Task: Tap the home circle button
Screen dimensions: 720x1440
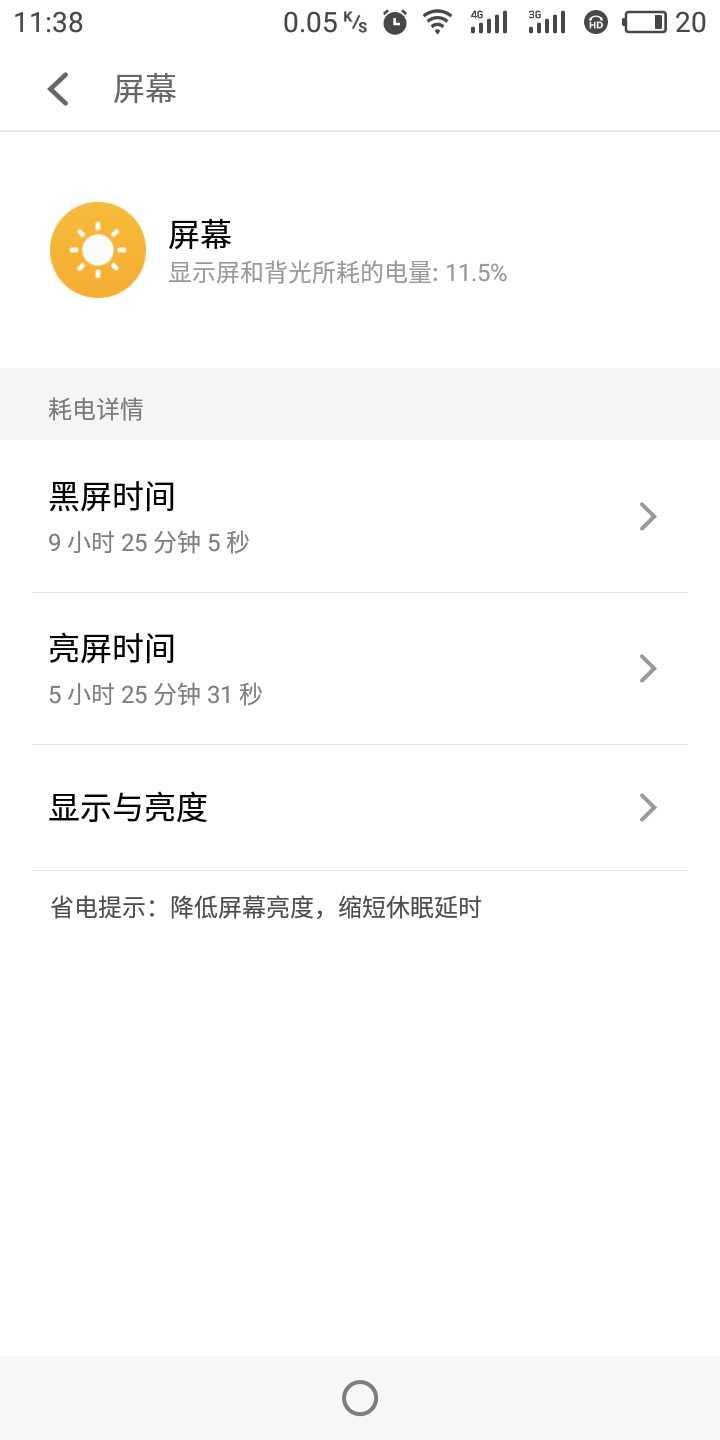Action: (x=360, y=1398)
